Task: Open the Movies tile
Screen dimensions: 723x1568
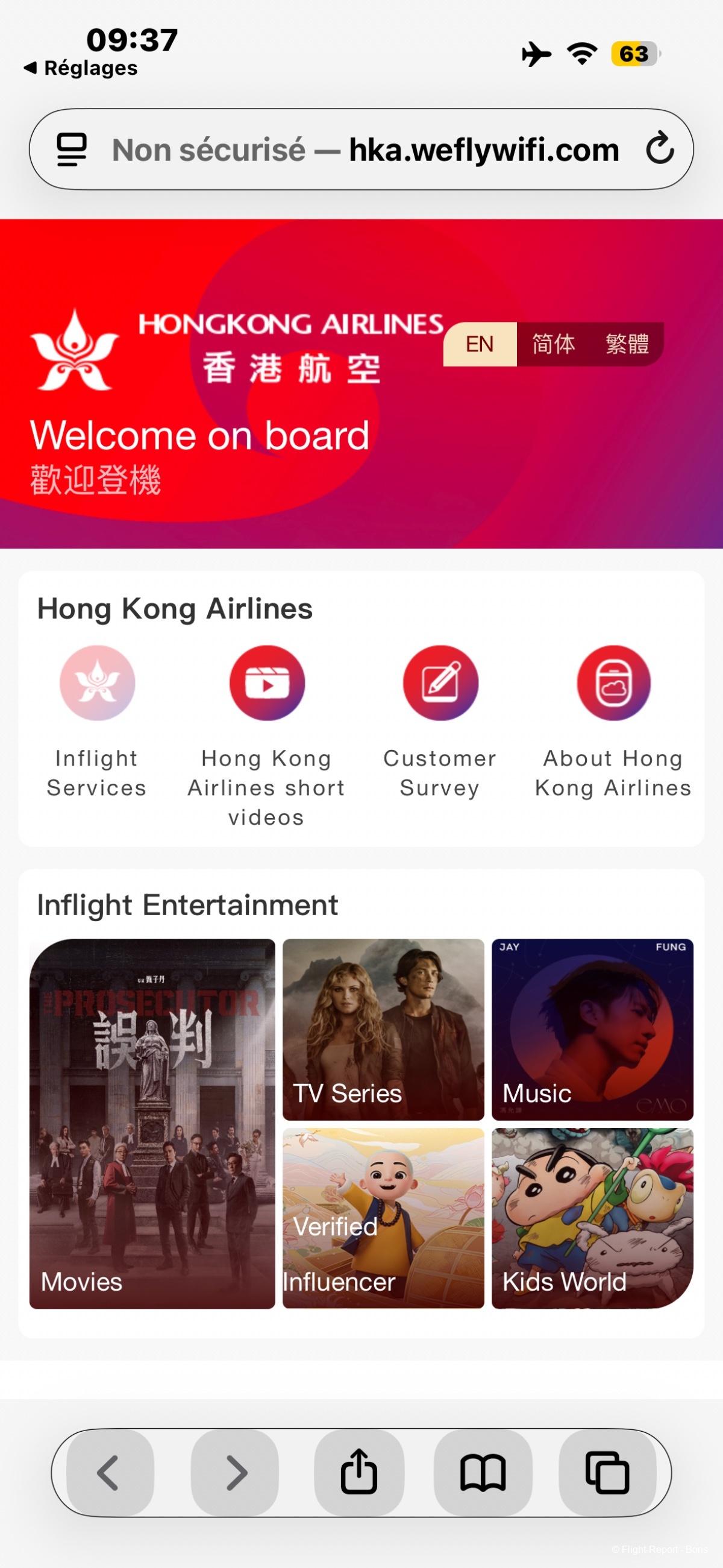Action: point(152,1124)
